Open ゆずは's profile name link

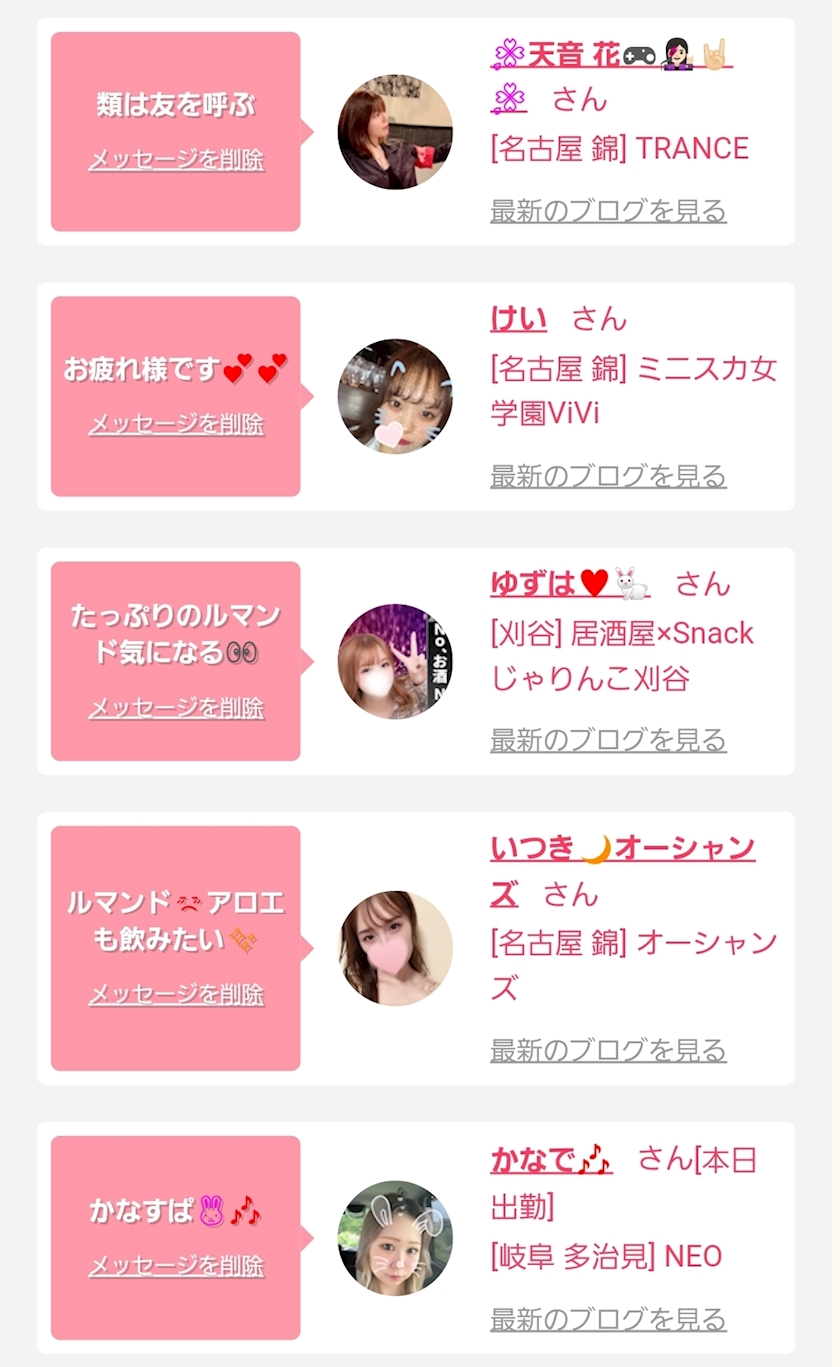(570, 583)
